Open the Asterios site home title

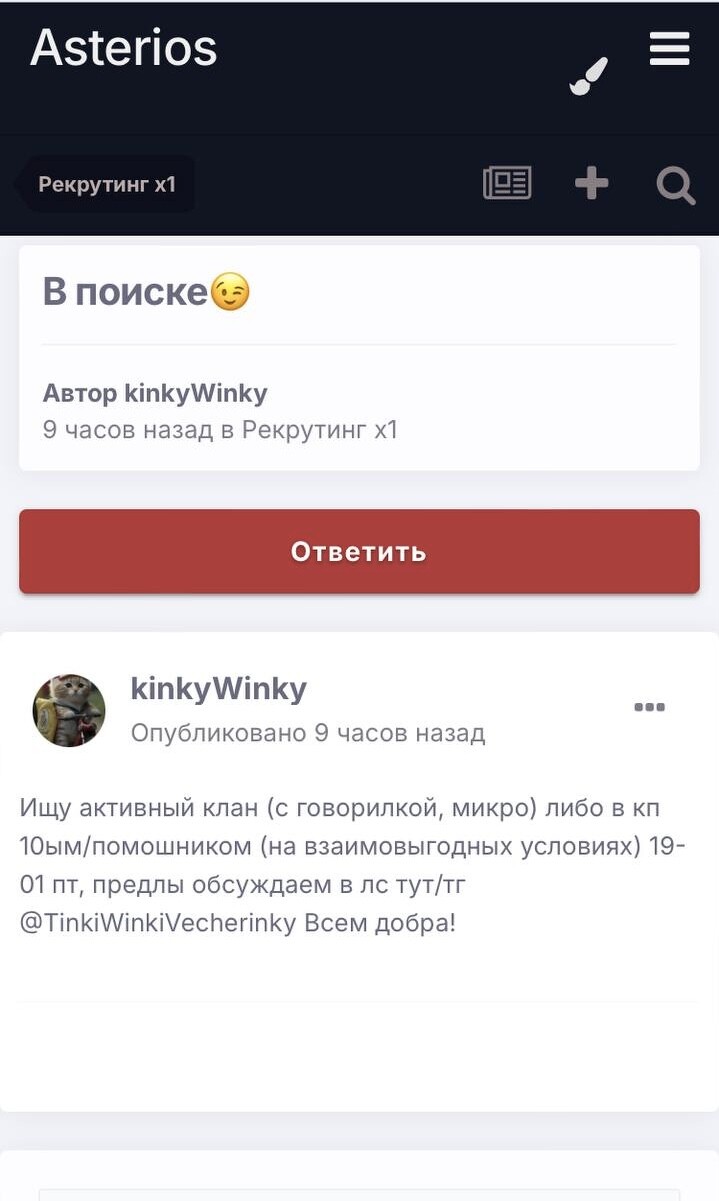[x=124, y=47]
